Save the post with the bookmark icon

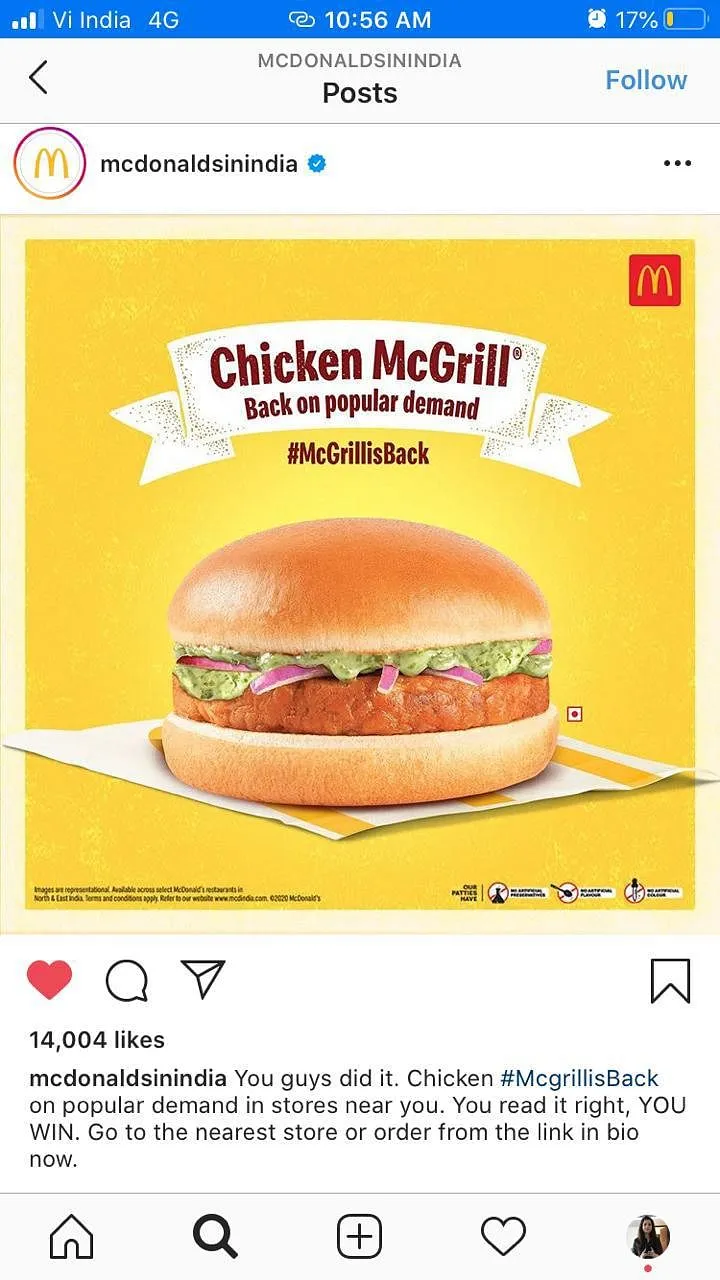tap(669, 980)
